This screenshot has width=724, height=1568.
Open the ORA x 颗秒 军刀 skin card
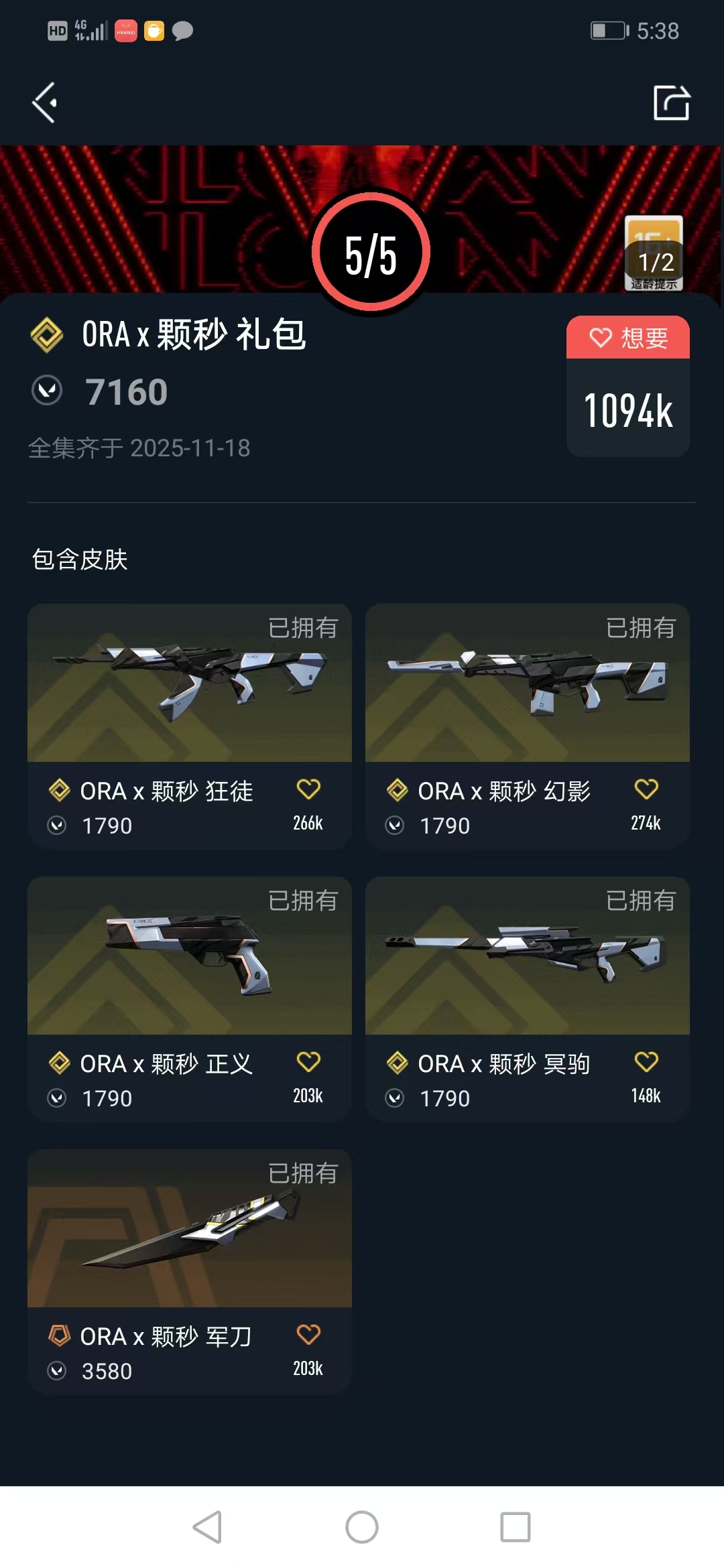coord(189,1230)
